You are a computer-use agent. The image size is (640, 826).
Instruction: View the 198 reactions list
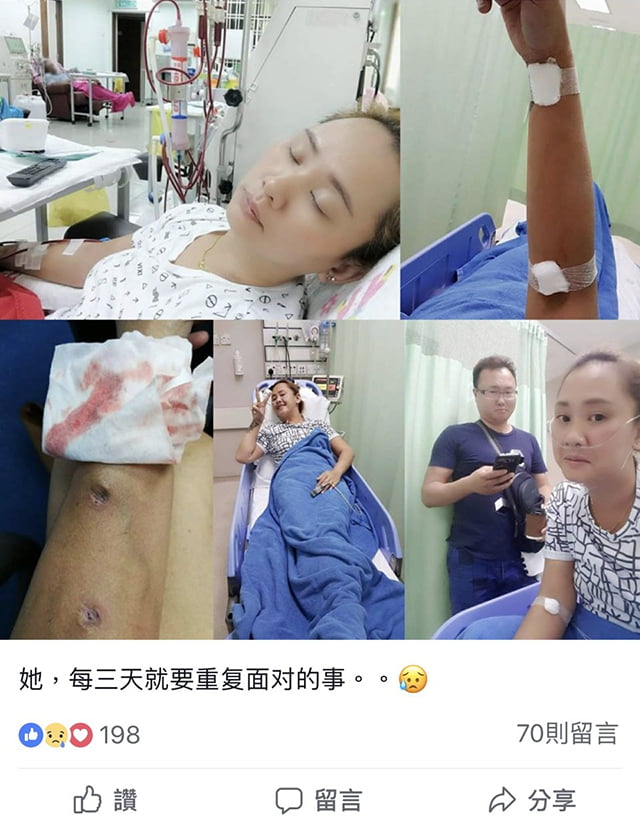80,735
